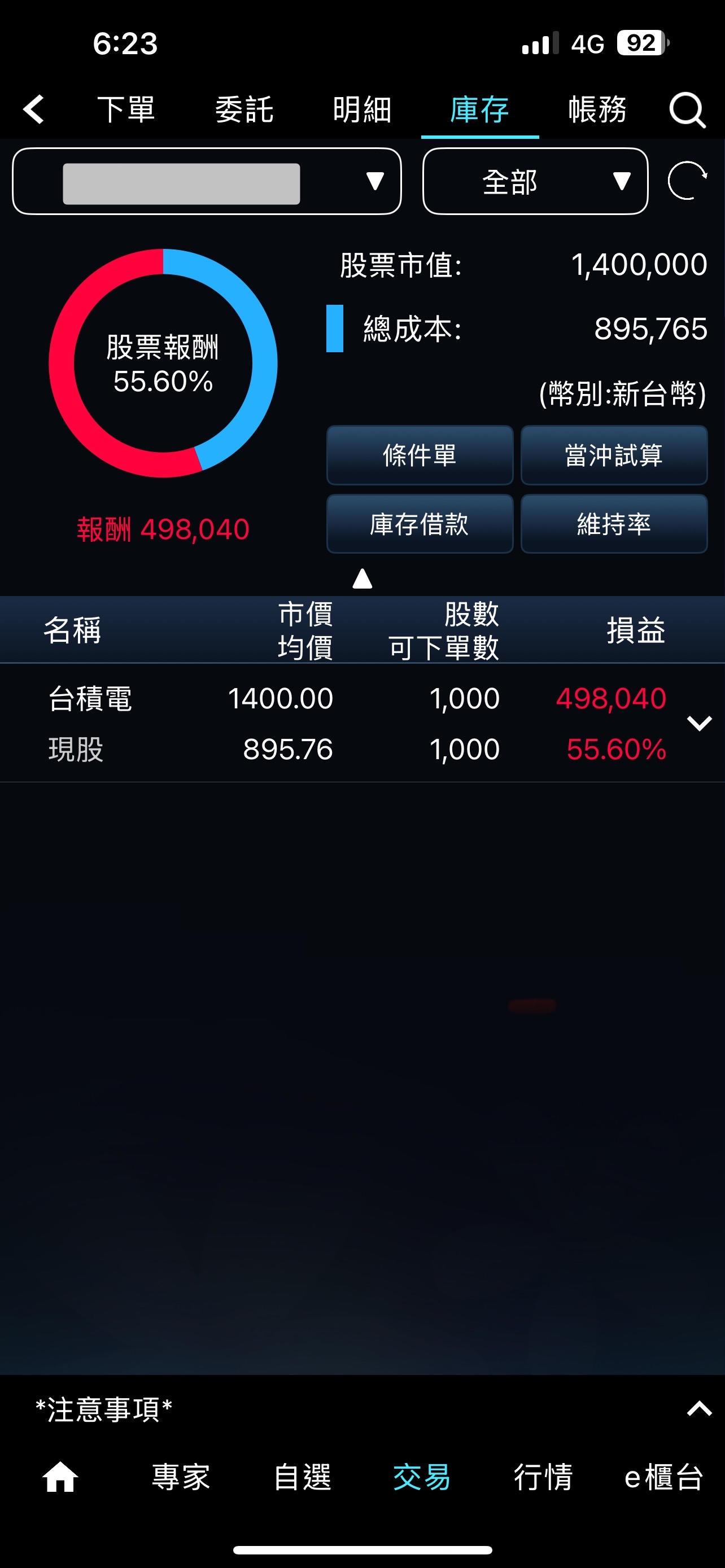The image size is (725, 1568).
Task: Open 當沖試算 calculator
Action: tap(614, 455)
